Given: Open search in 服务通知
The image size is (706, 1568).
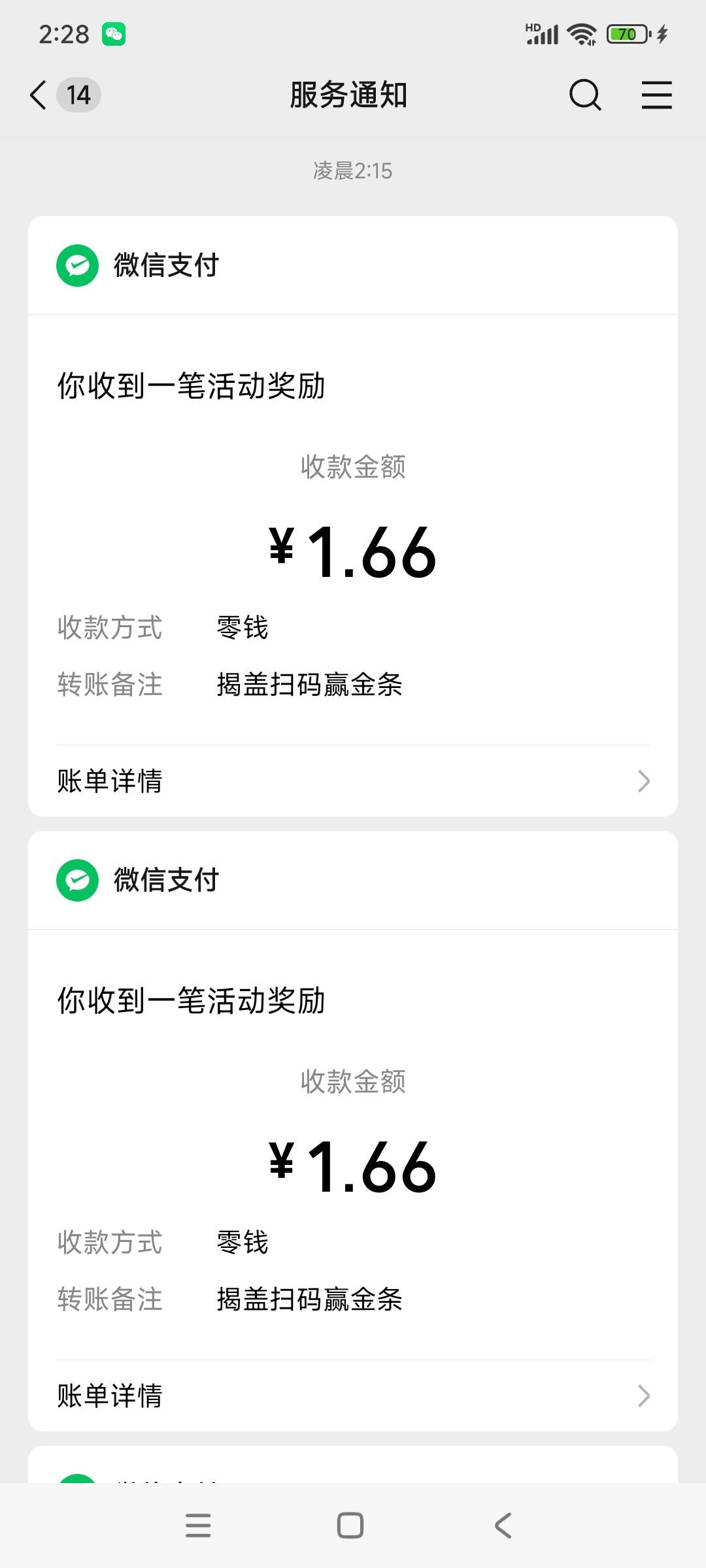Looking at the screenshot, I should tap(585, 95).
